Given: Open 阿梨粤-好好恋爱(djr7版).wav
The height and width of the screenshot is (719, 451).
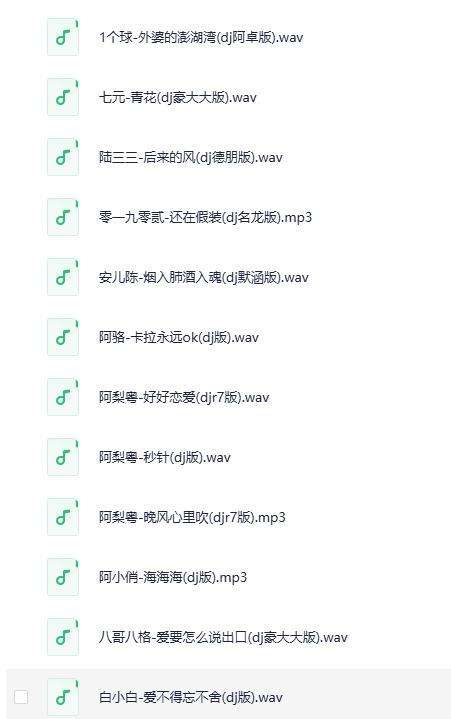Looking at the screenshot, I should (184, 398).
